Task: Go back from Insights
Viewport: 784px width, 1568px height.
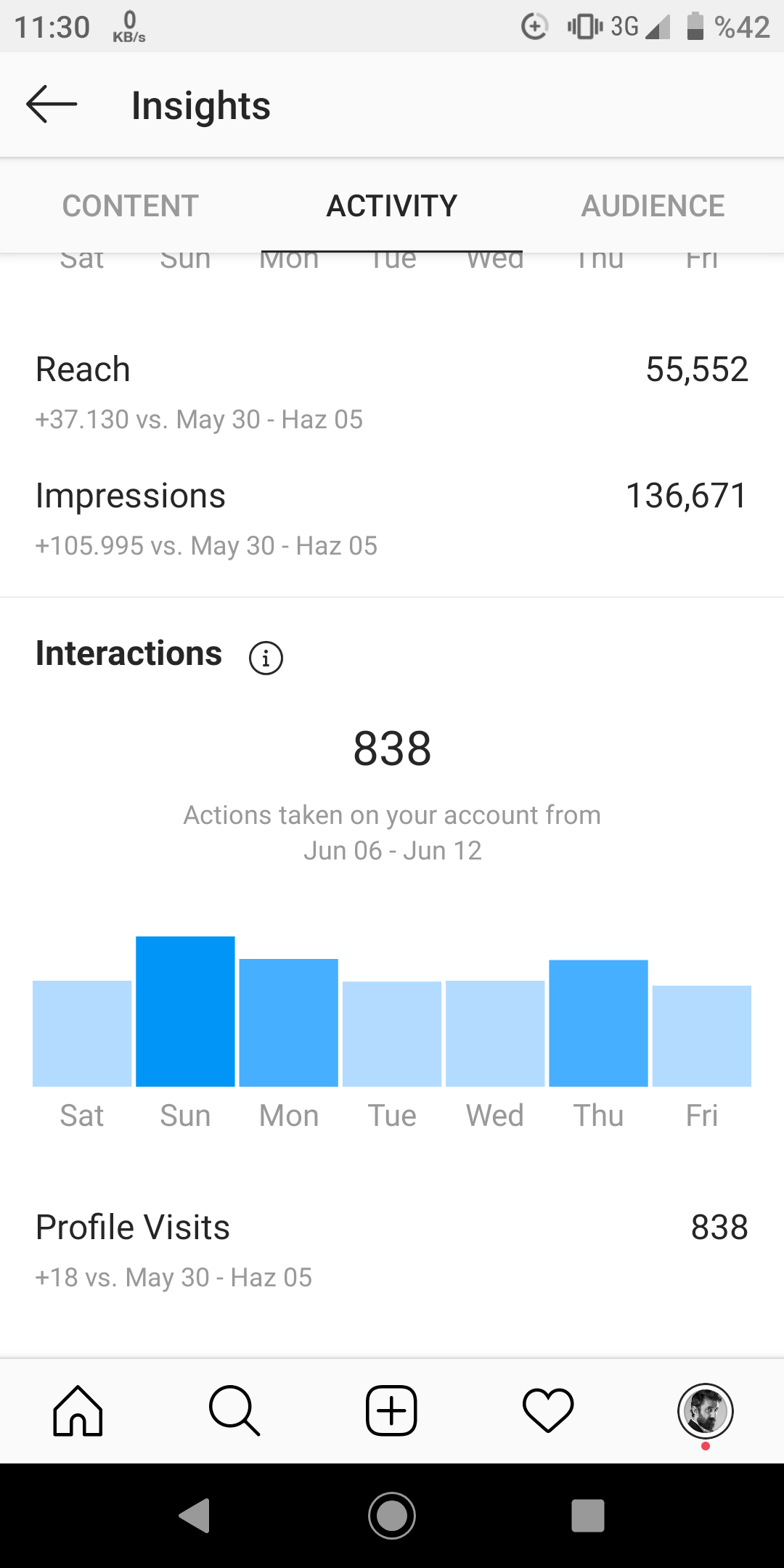Action: [52, 105]
